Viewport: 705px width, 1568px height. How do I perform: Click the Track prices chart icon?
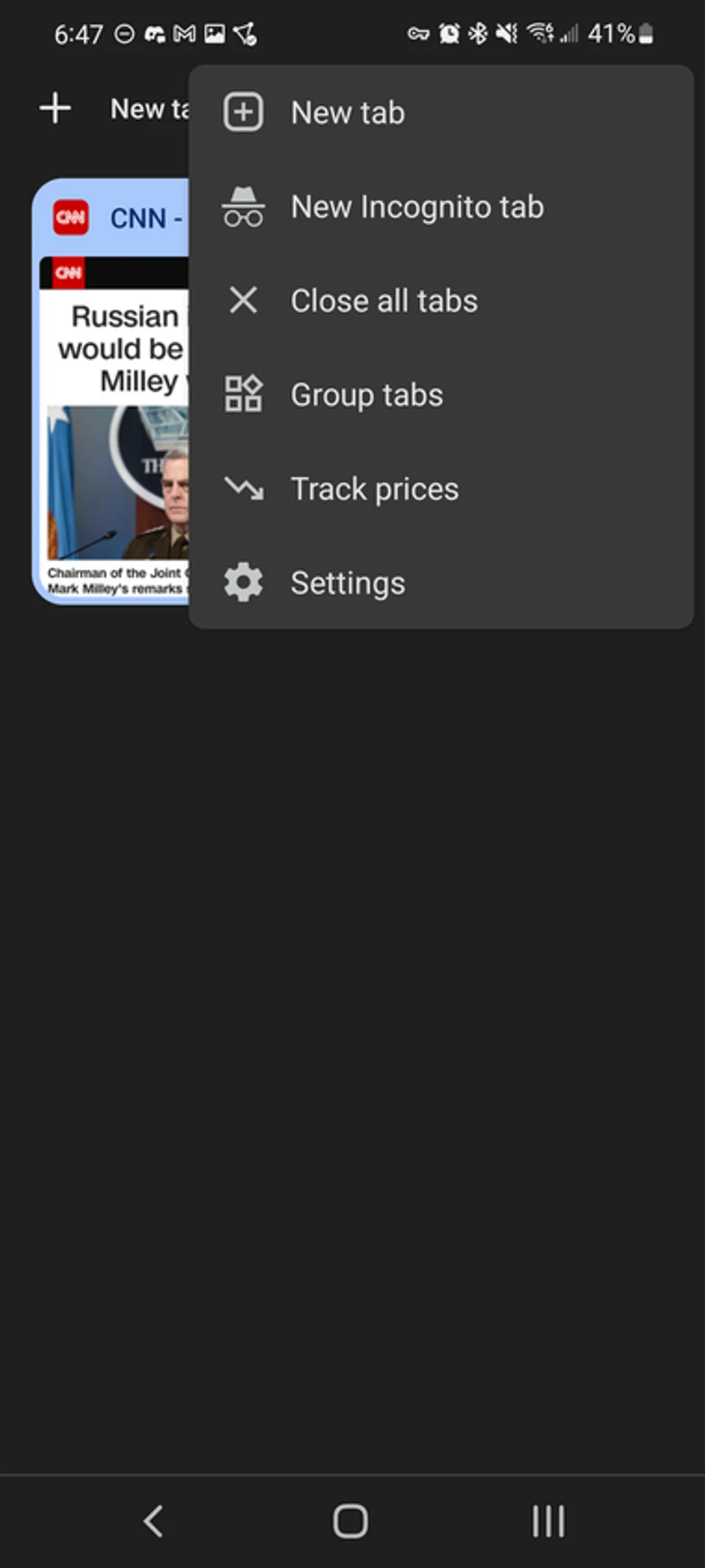[x=243, y=488]
